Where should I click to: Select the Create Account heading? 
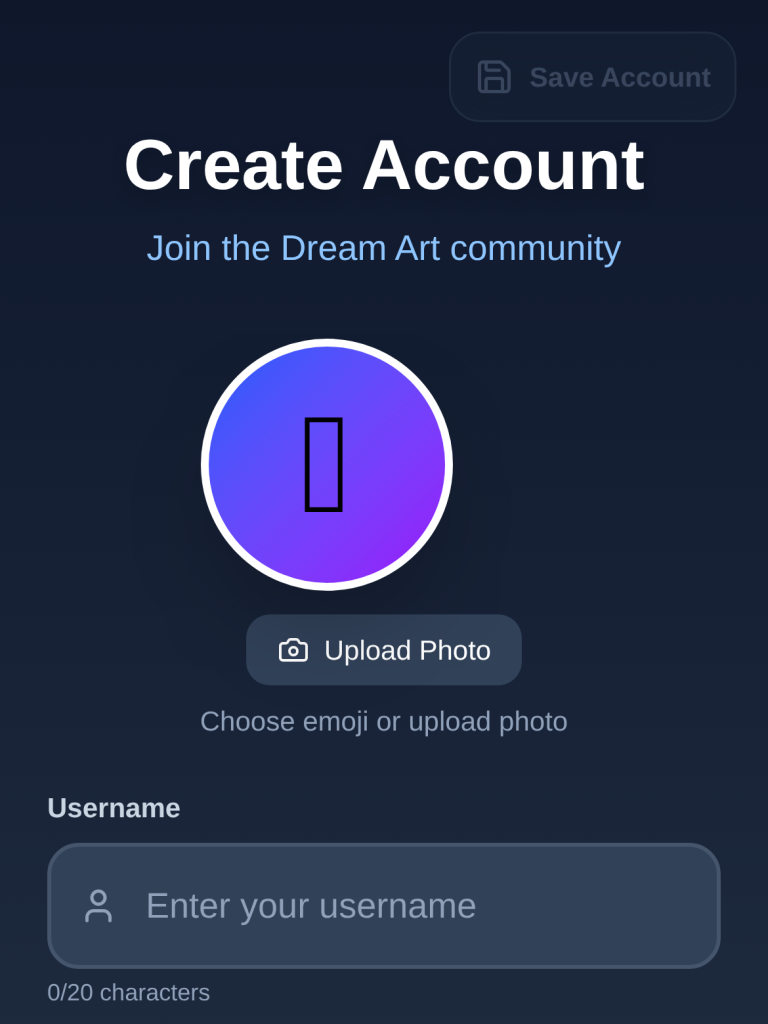click(384, 164)
